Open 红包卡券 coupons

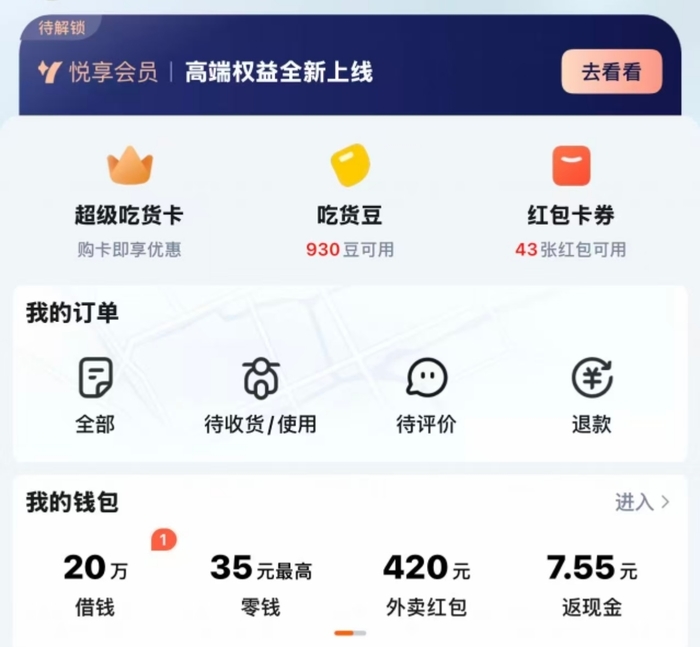(x=570, y=199)
